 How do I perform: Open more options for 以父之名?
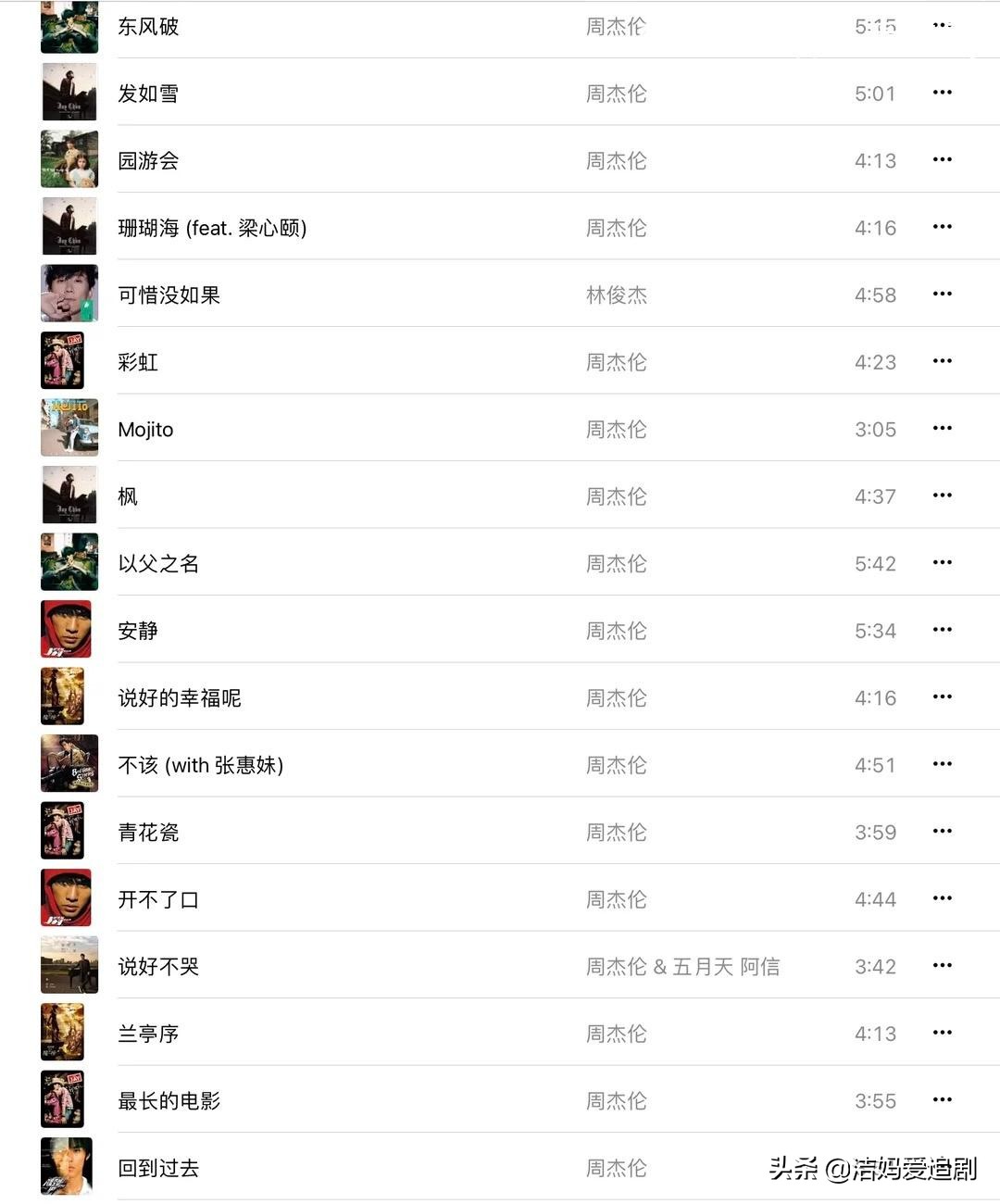tap(943, 562)
